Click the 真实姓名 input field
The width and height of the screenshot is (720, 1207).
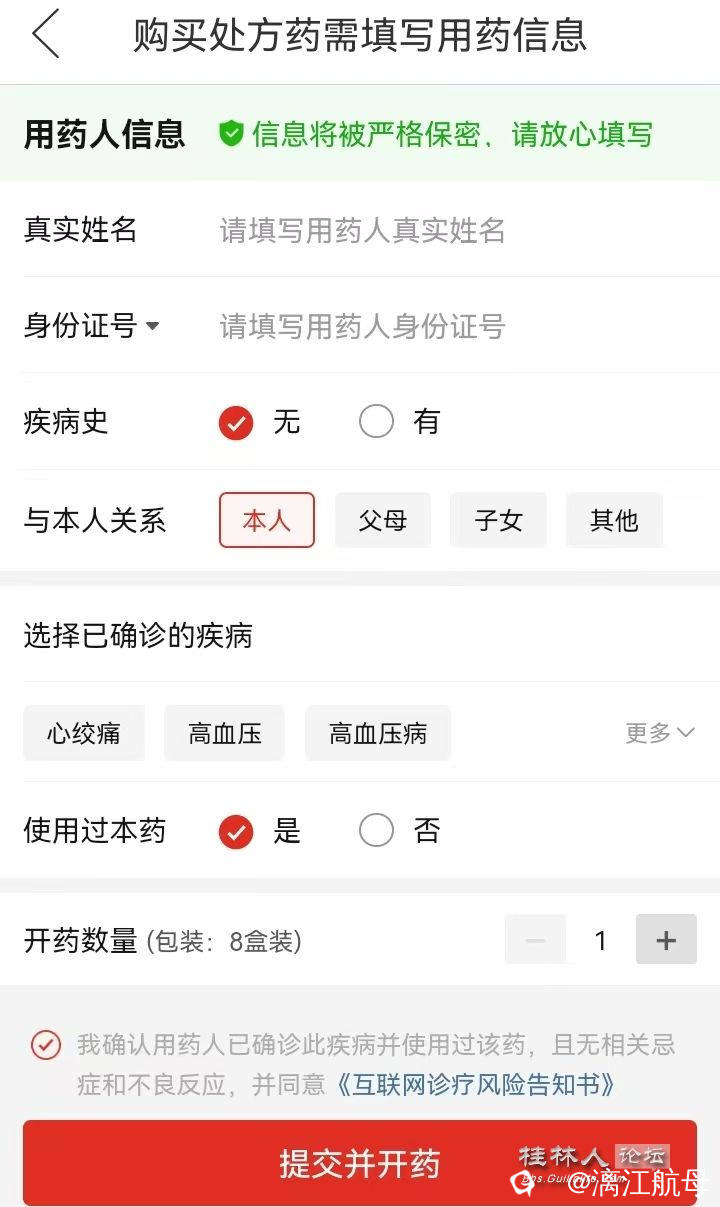[x=400, y=231]
